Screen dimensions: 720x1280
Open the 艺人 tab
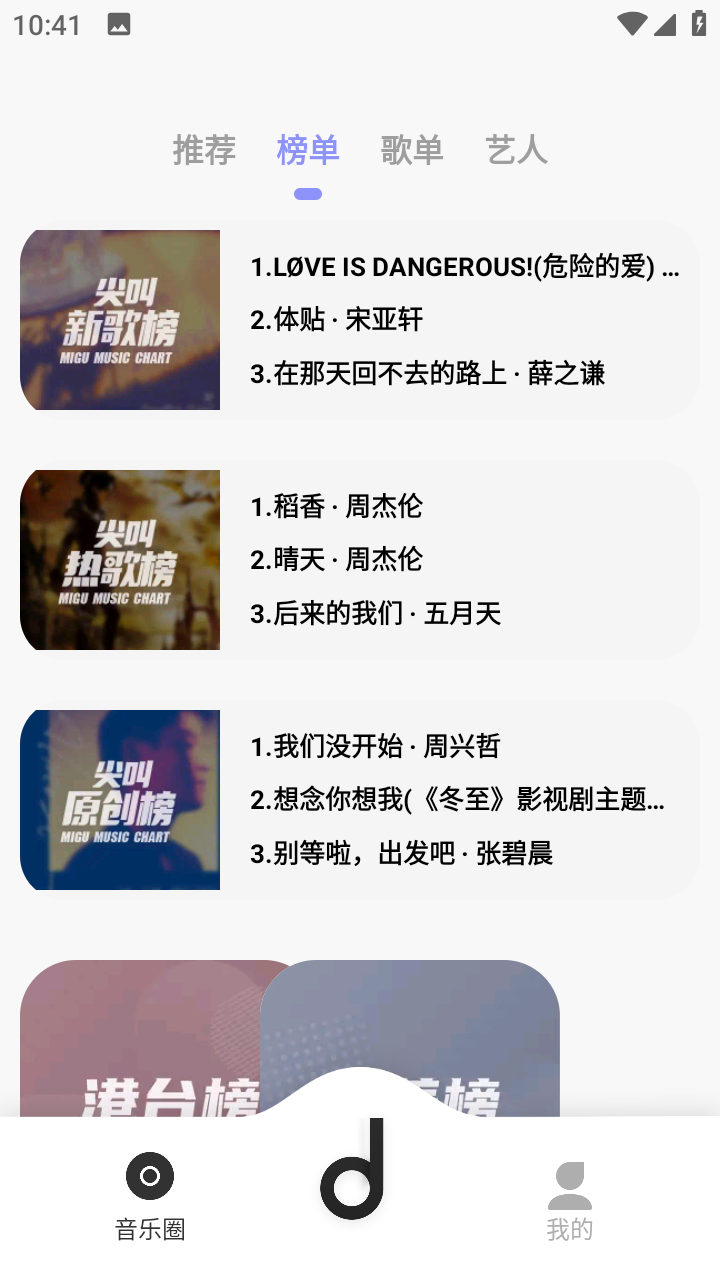(516, 150)
